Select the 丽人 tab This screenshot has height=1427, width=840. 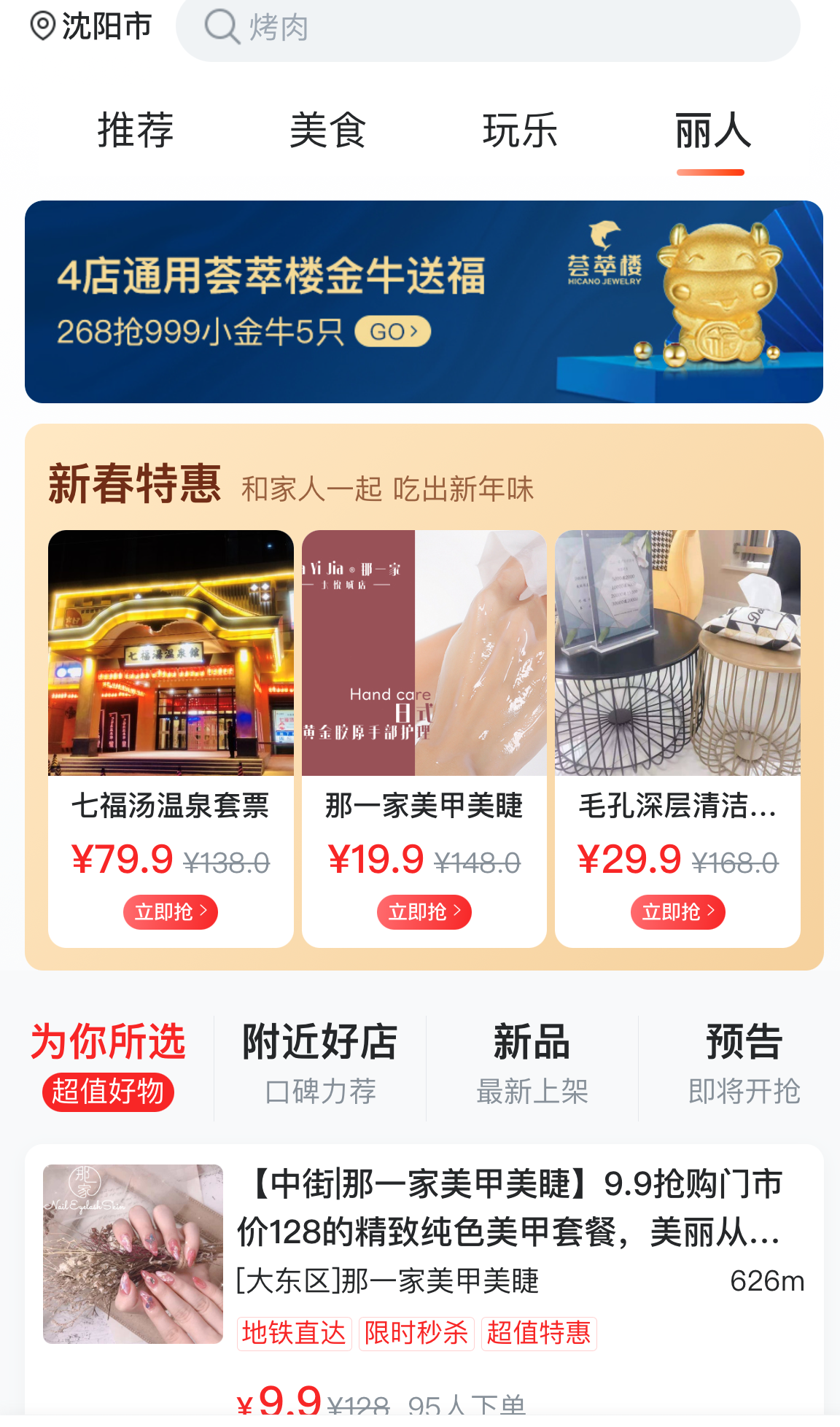[x=712, y=131]
